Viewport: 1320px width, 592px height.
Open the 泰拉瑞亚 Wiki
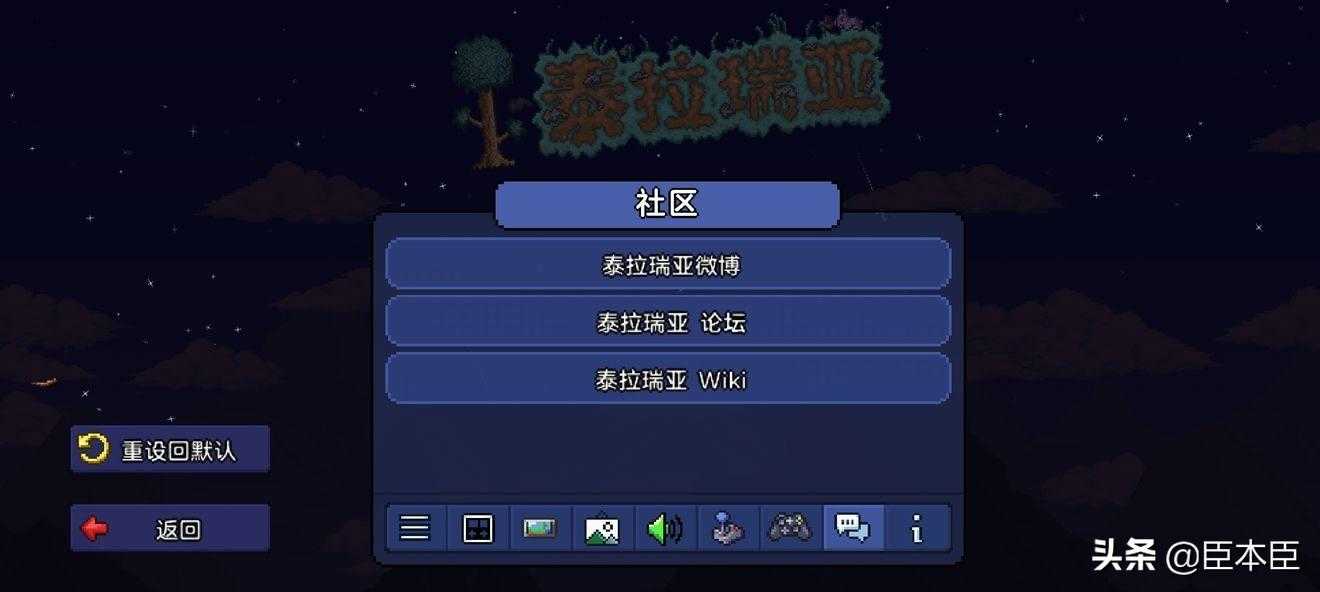pyautogui.click(x=668, y=380)
